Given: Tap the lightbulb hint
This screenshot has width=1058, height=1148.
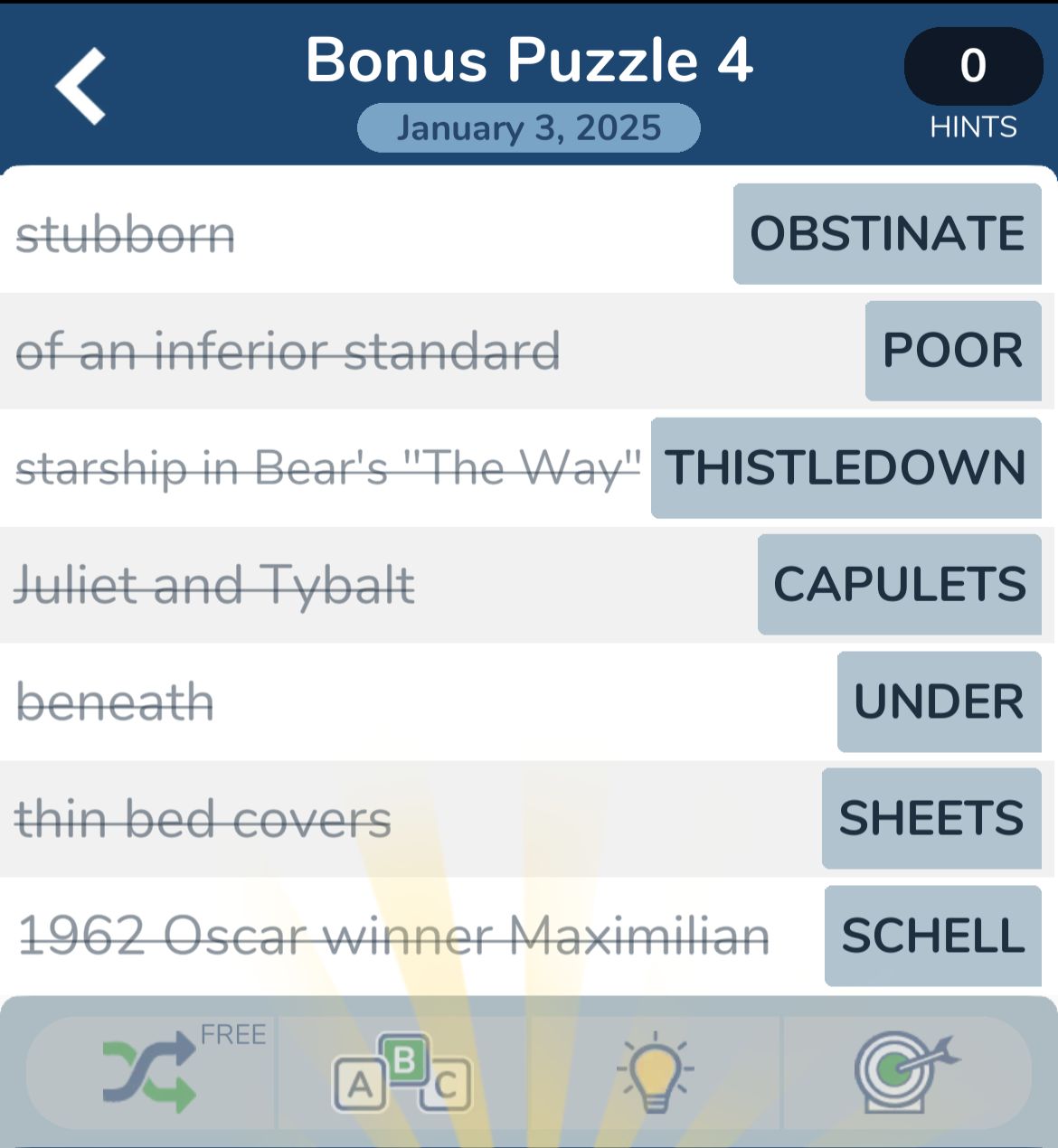Looking at the screenshot, I should point(656,1073).
